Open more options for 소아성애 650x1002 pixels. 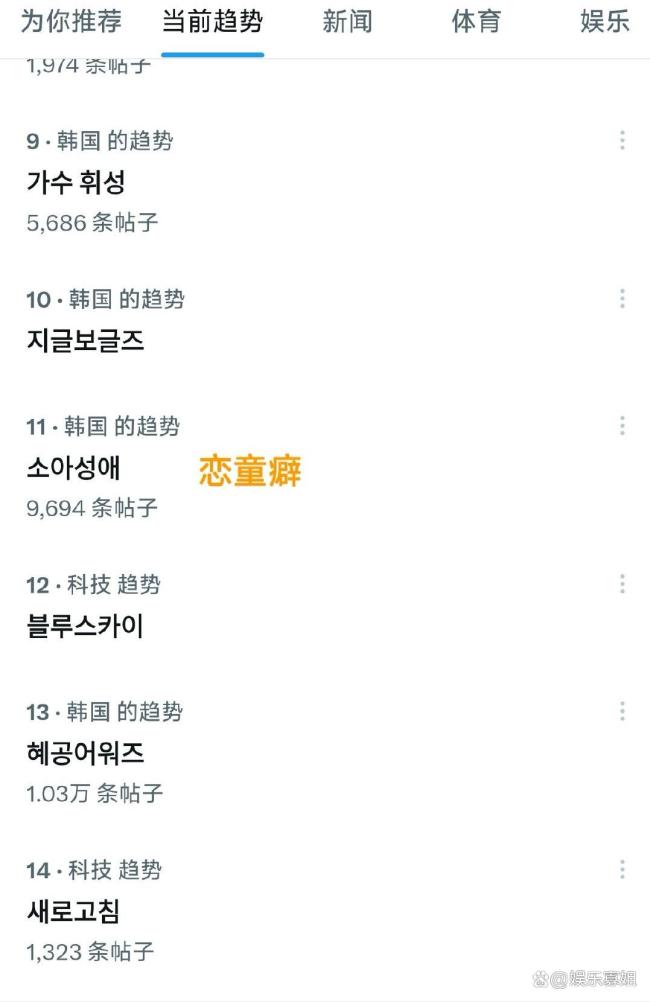(x=622, y=426)
